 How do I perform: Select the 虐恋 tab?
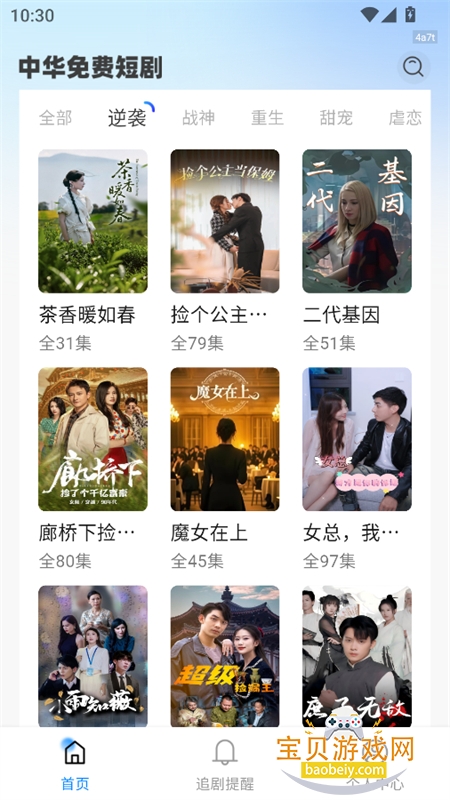tap(405, 118)
